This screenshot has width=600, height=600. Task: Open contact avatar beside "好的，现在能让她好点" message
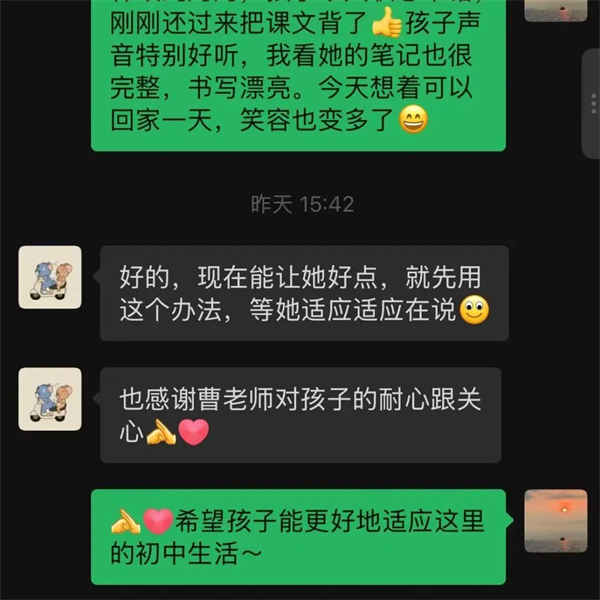pyautogui.click(x=50, y=277)
